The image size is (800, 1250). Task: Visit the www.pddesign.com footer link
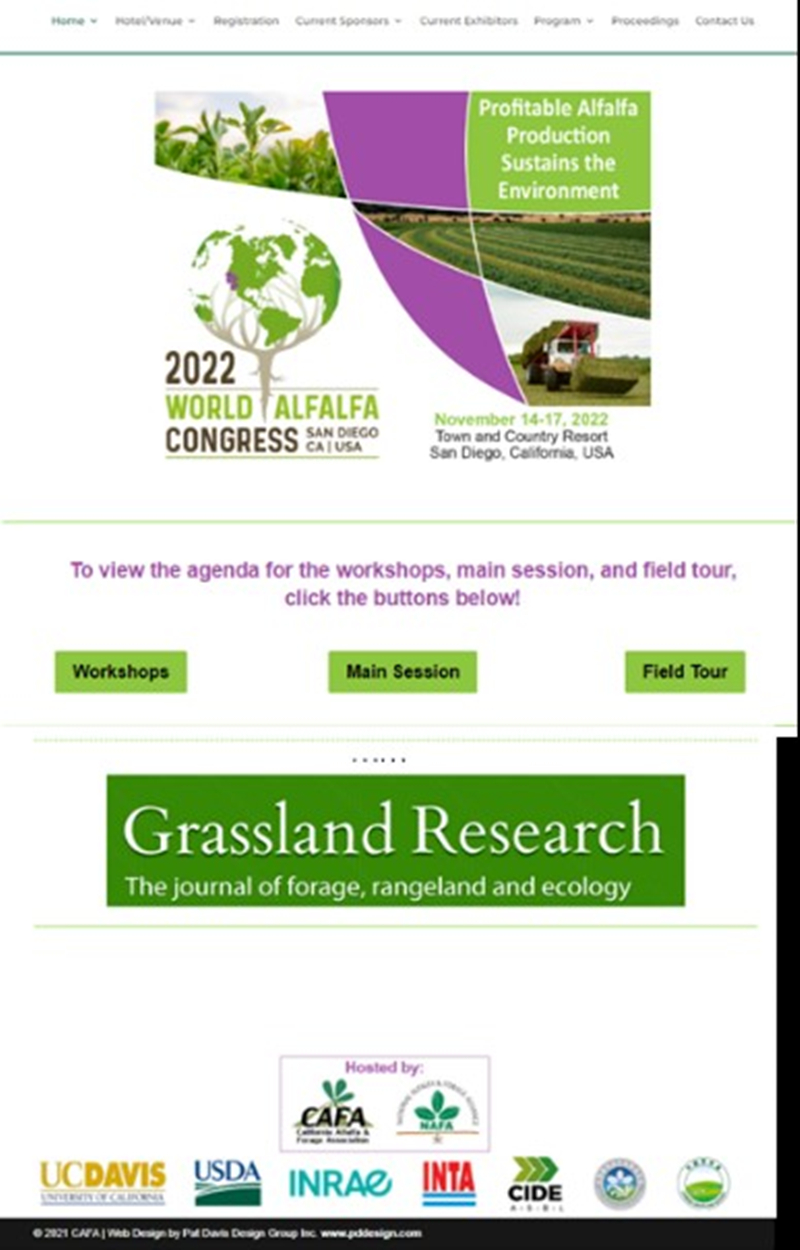(x=371, y=1233)
